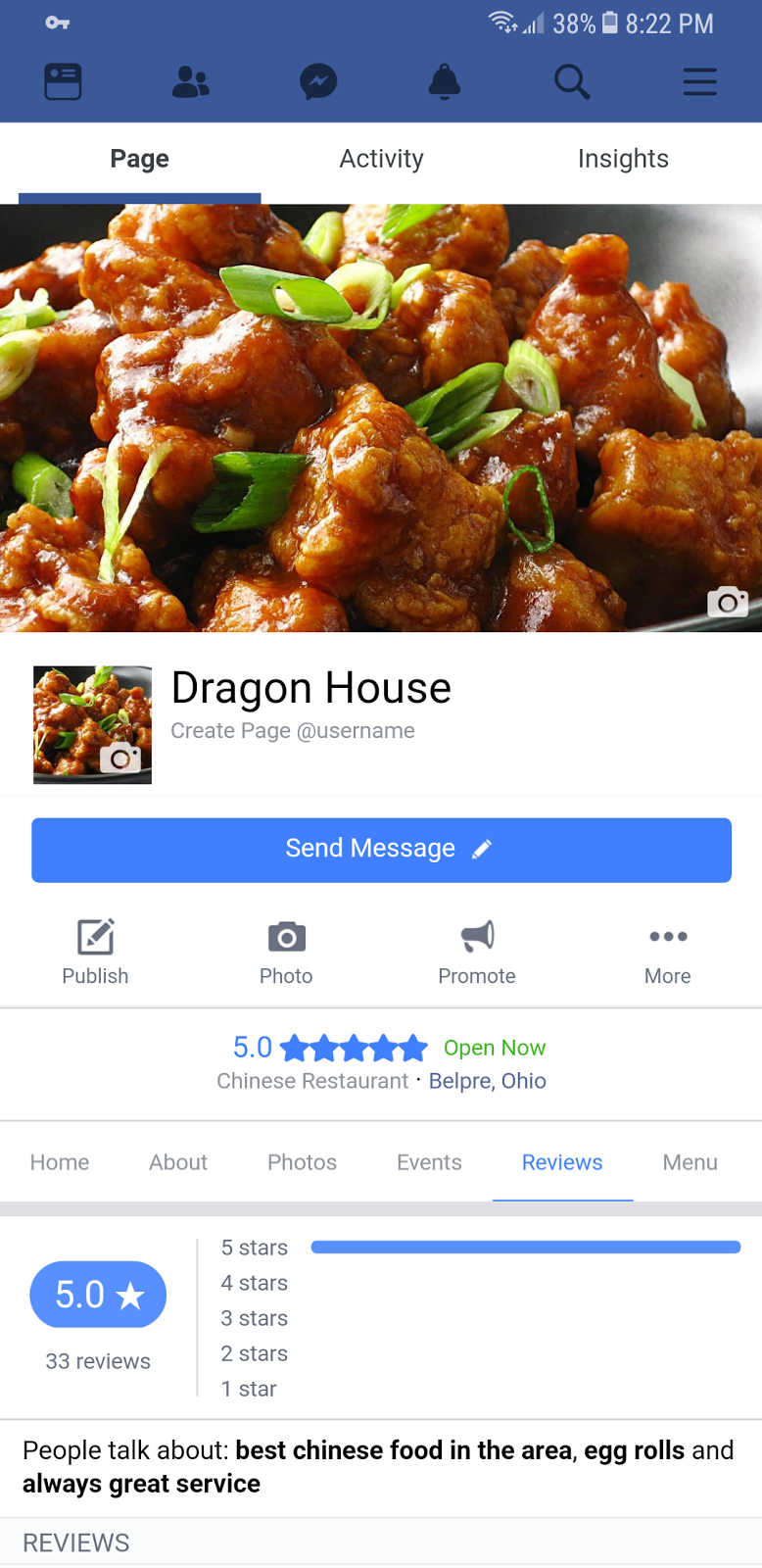Open the notifications bell
Screen dimensions: 762x1568
point(445,82)
